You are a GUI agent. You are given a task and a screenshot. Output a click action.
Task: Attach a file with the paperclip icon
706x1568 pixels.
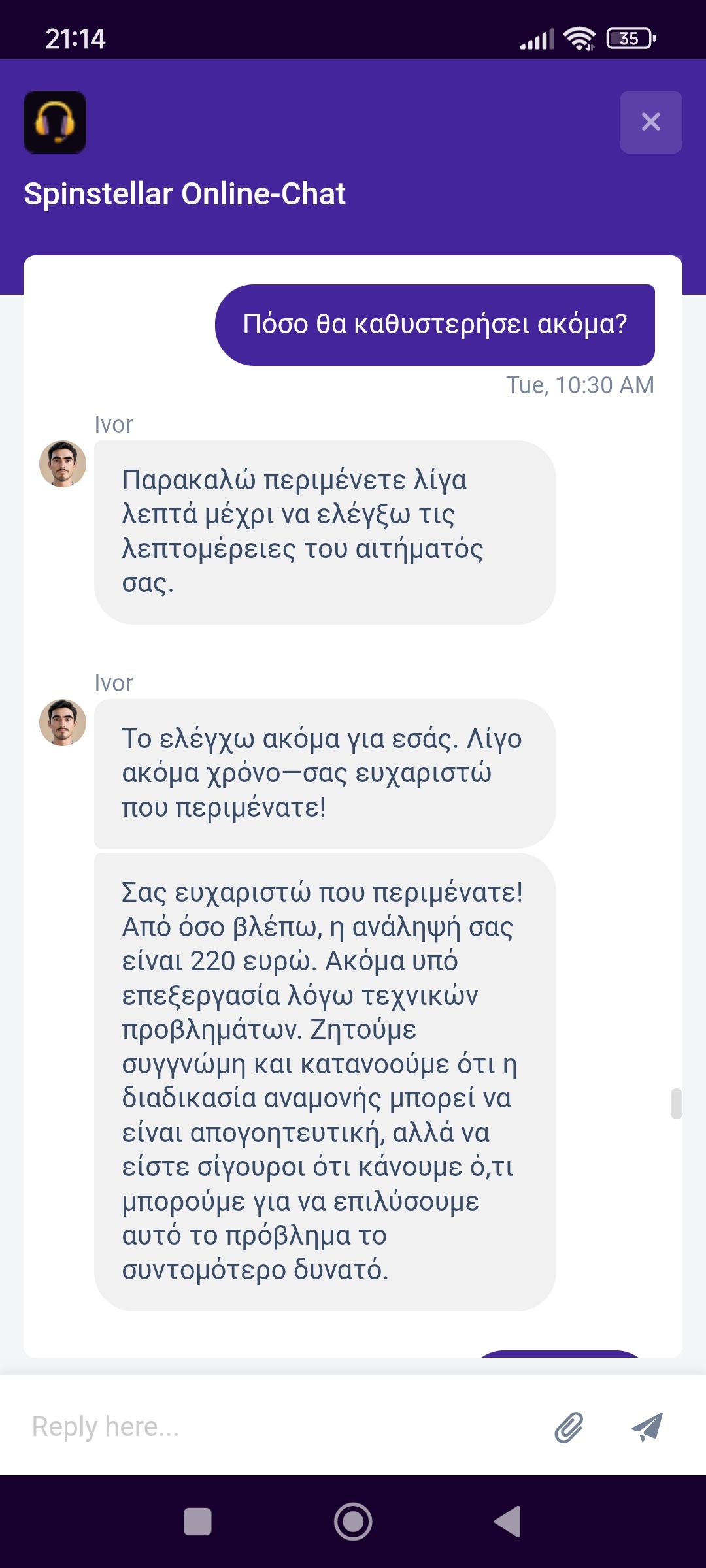pyautogui.click(x=569, y=1426)
